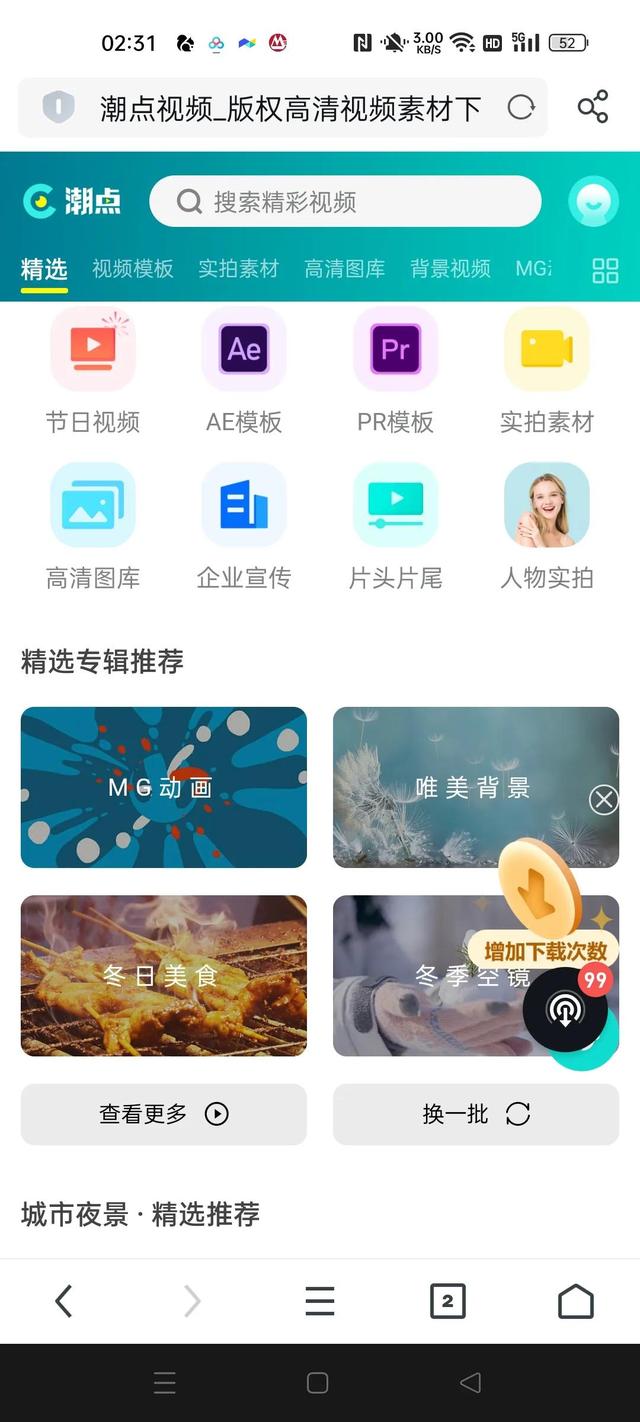
Task: Switch to the 视频模板 tab
Action: click(x=133, y=269)
